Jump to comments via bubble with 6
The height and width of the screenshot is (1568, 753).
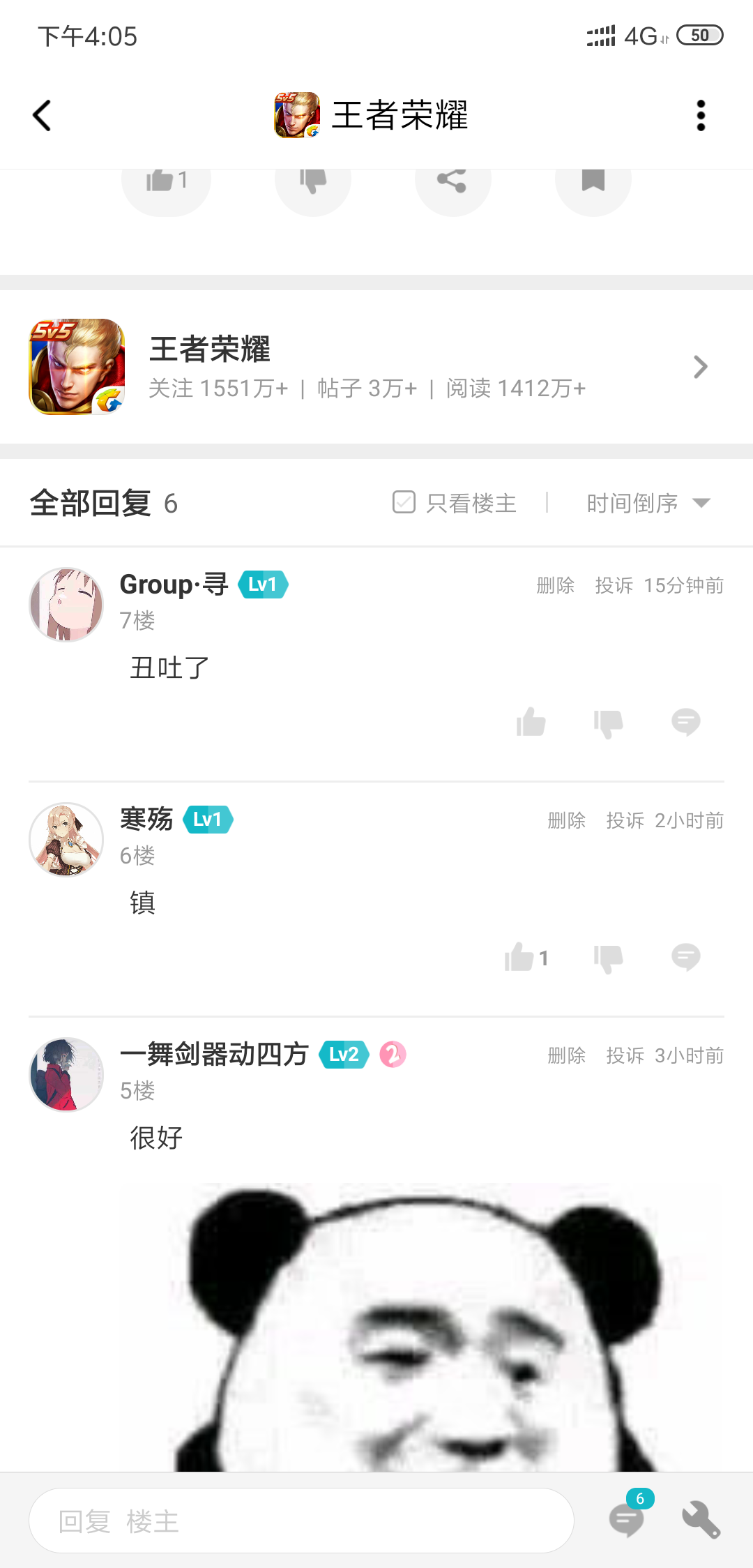point(627,1519)
